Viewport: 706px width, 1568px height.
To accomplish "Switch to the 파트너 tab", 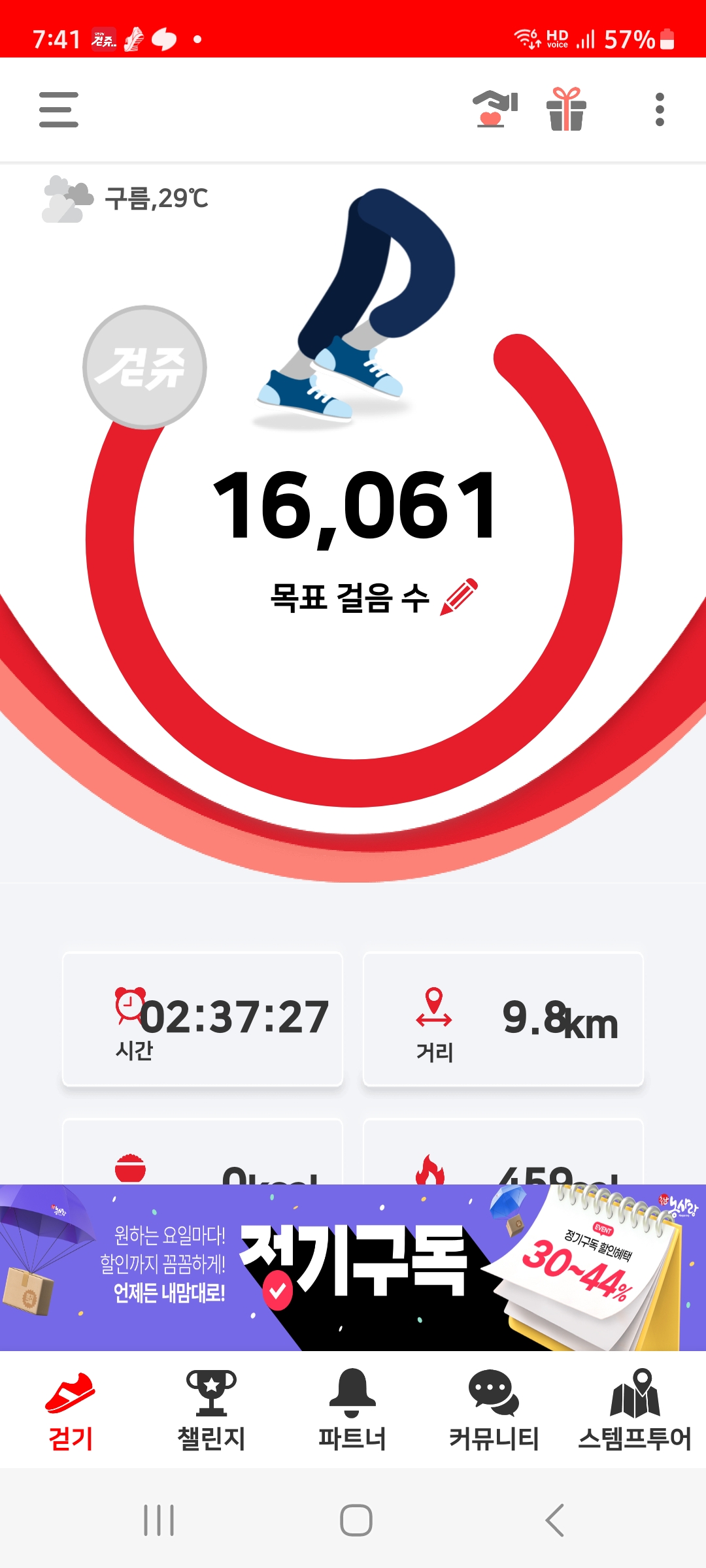I will pyautogui.click(x=352, y=1410).
